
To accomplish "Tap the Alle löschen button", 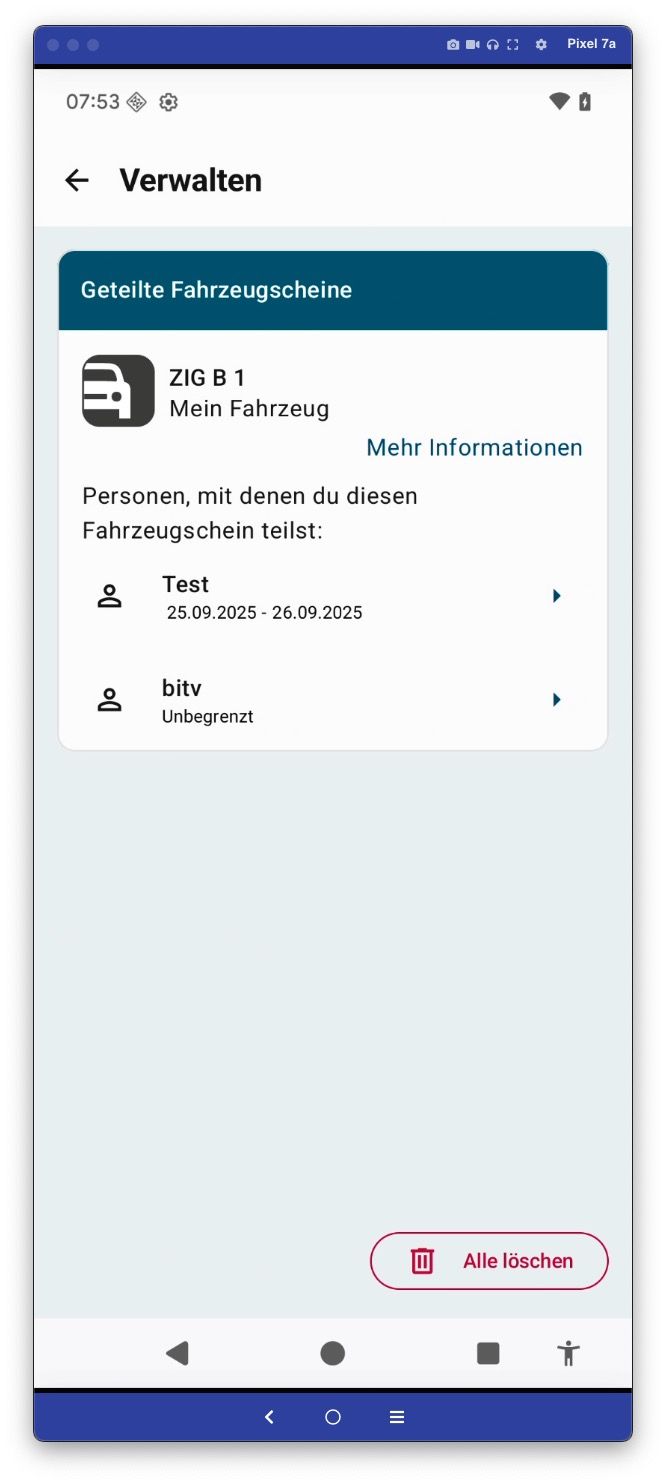I will pos(489,1261).
